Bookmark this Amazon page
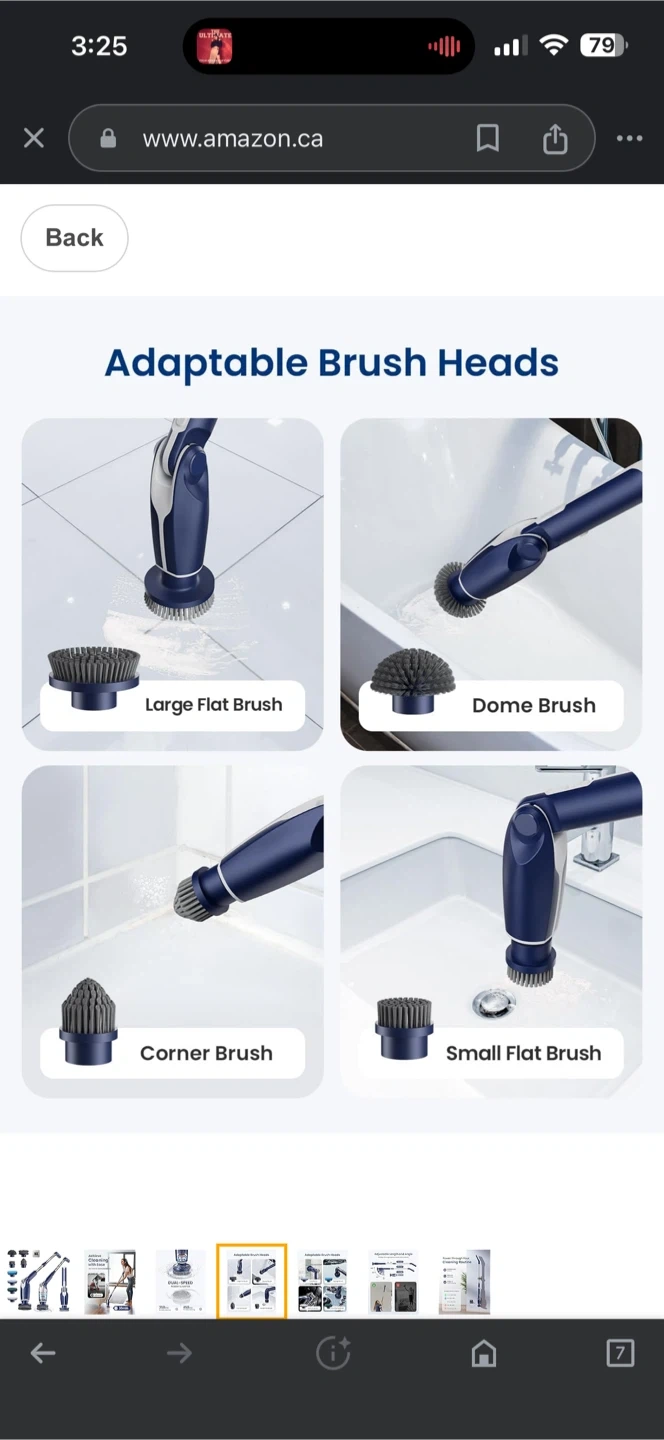Image resolution: width=664 pixels, height=1440 pixels. pos(487,138)
